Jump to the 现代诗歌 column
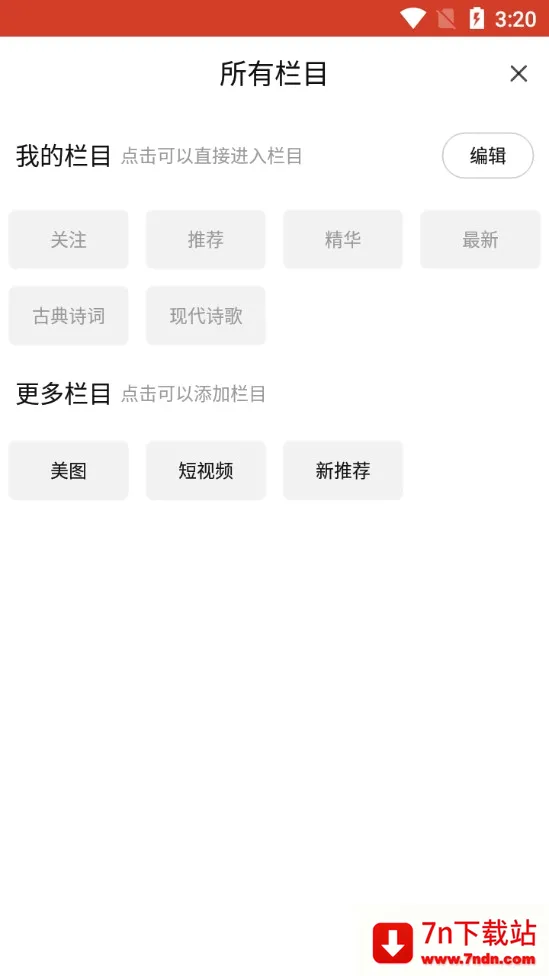This screenshot has width=549, height=976. click(206, 316)
